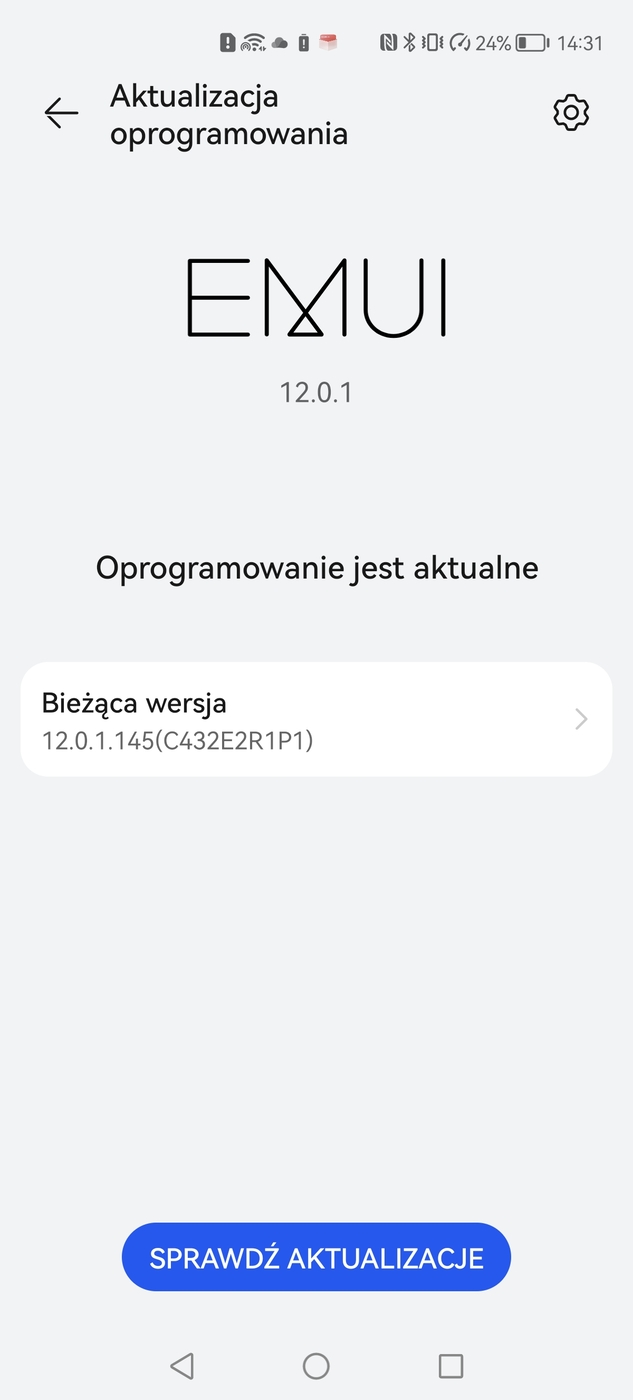Tap Sprawdź aktualizacje button

tap(316, 1257)
